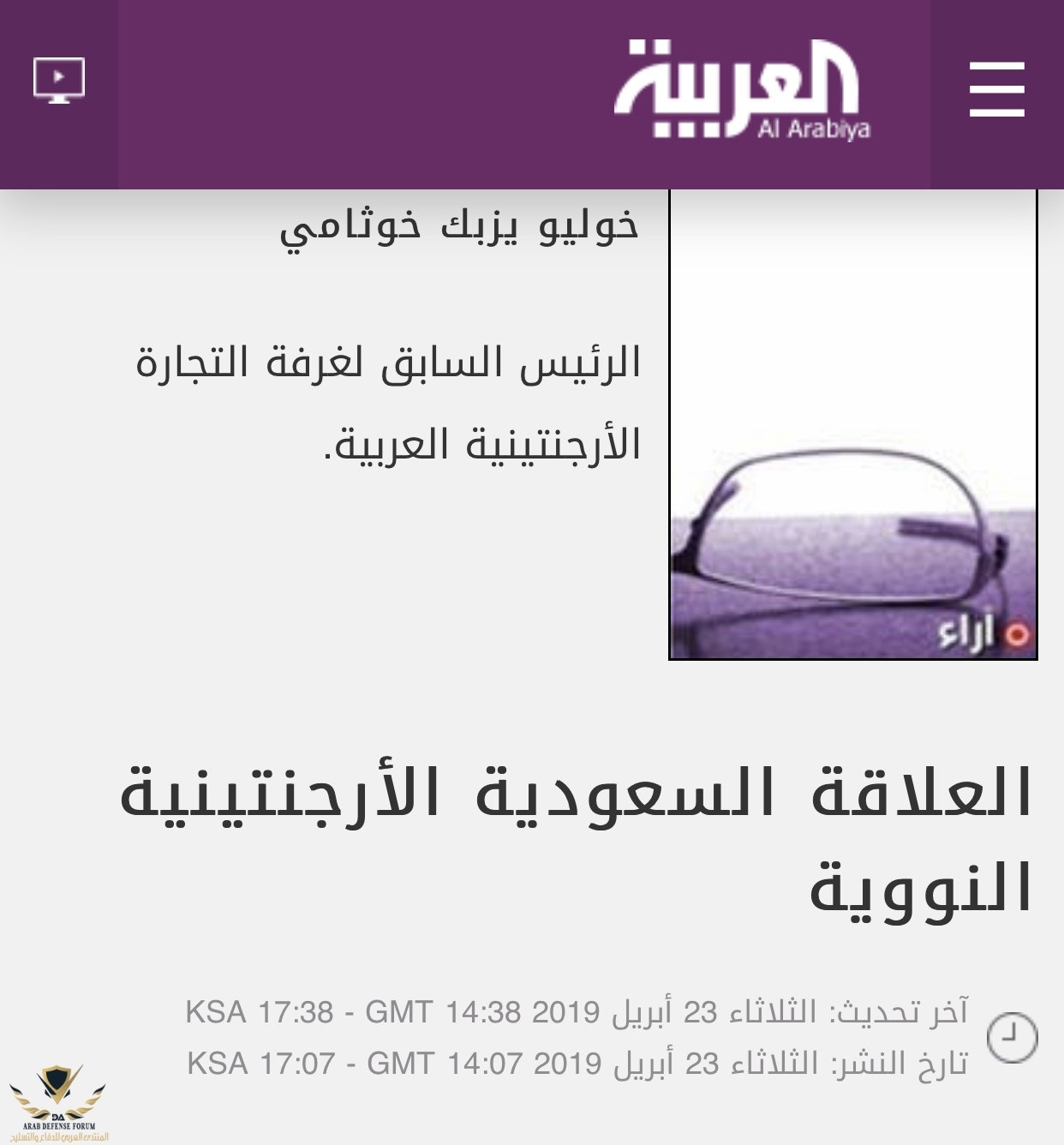Open the hamburger navigation menu
The height and width of the screenshot is (1145, 1064).
pyautogui.click(x=997, y=89)
